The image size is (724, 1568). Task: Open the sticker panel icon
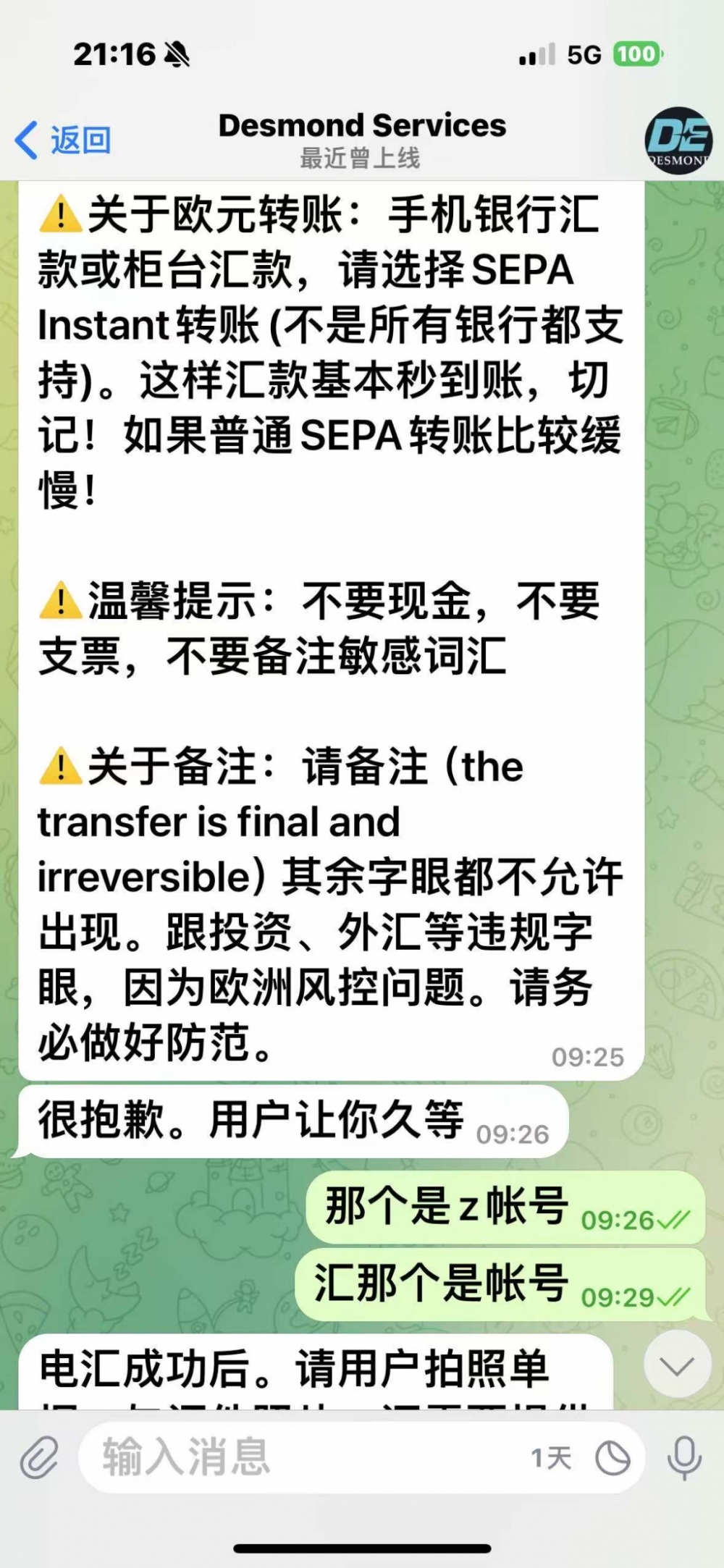(x=613, y=1458)
